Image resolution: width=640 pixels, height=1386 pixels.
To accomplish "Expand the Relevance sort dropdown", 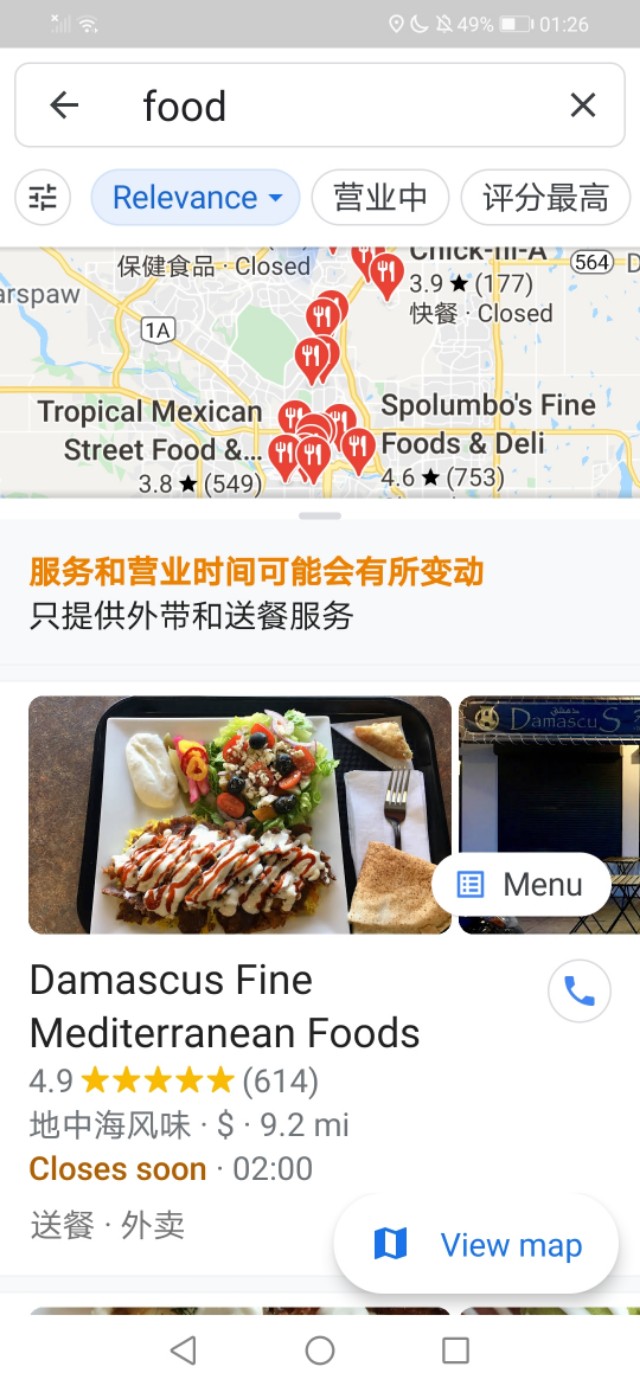I will coord(196,198).
